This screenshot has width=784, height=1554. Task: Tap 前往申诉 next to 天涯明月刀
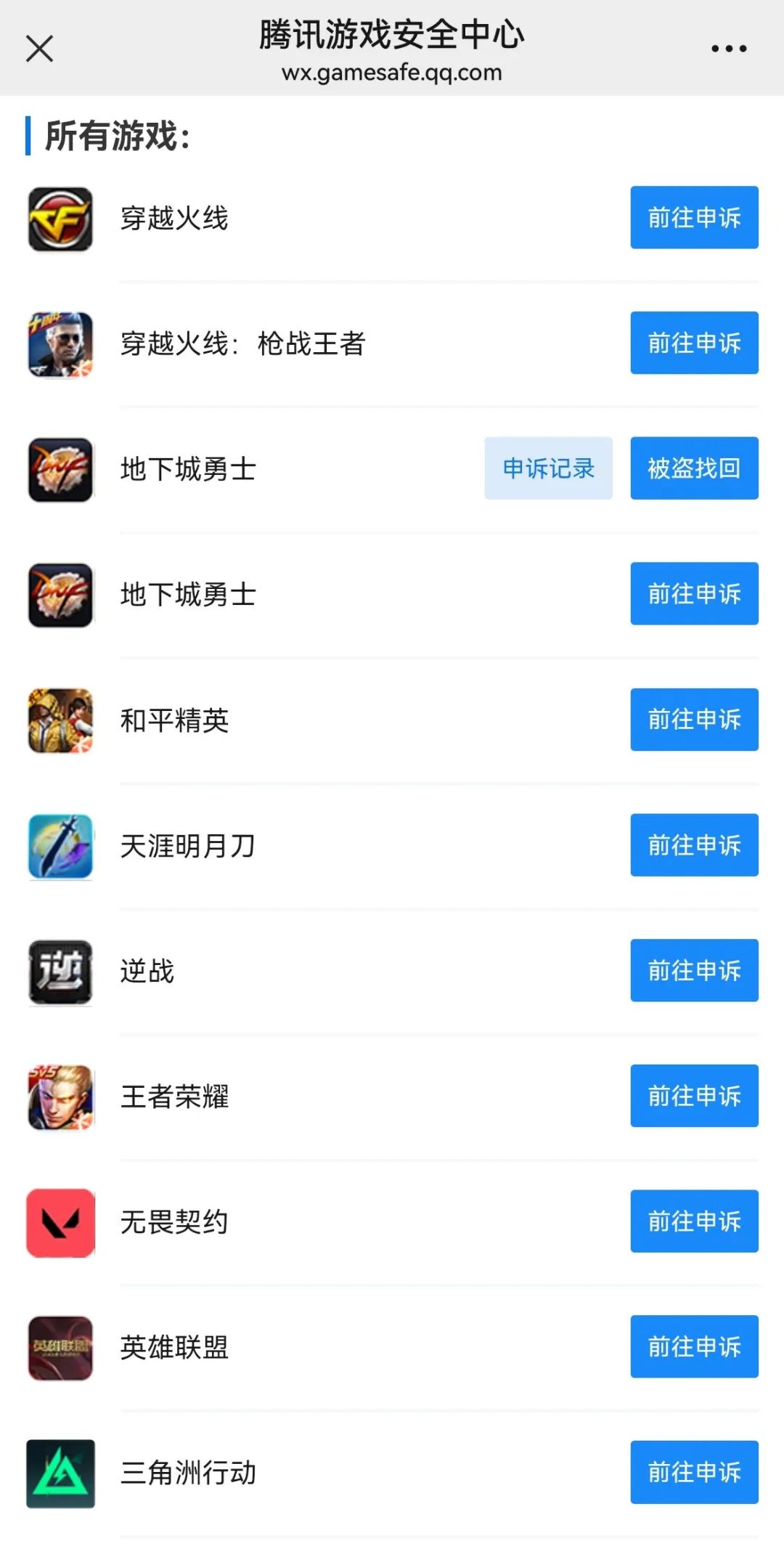click(x=694, y=845)
